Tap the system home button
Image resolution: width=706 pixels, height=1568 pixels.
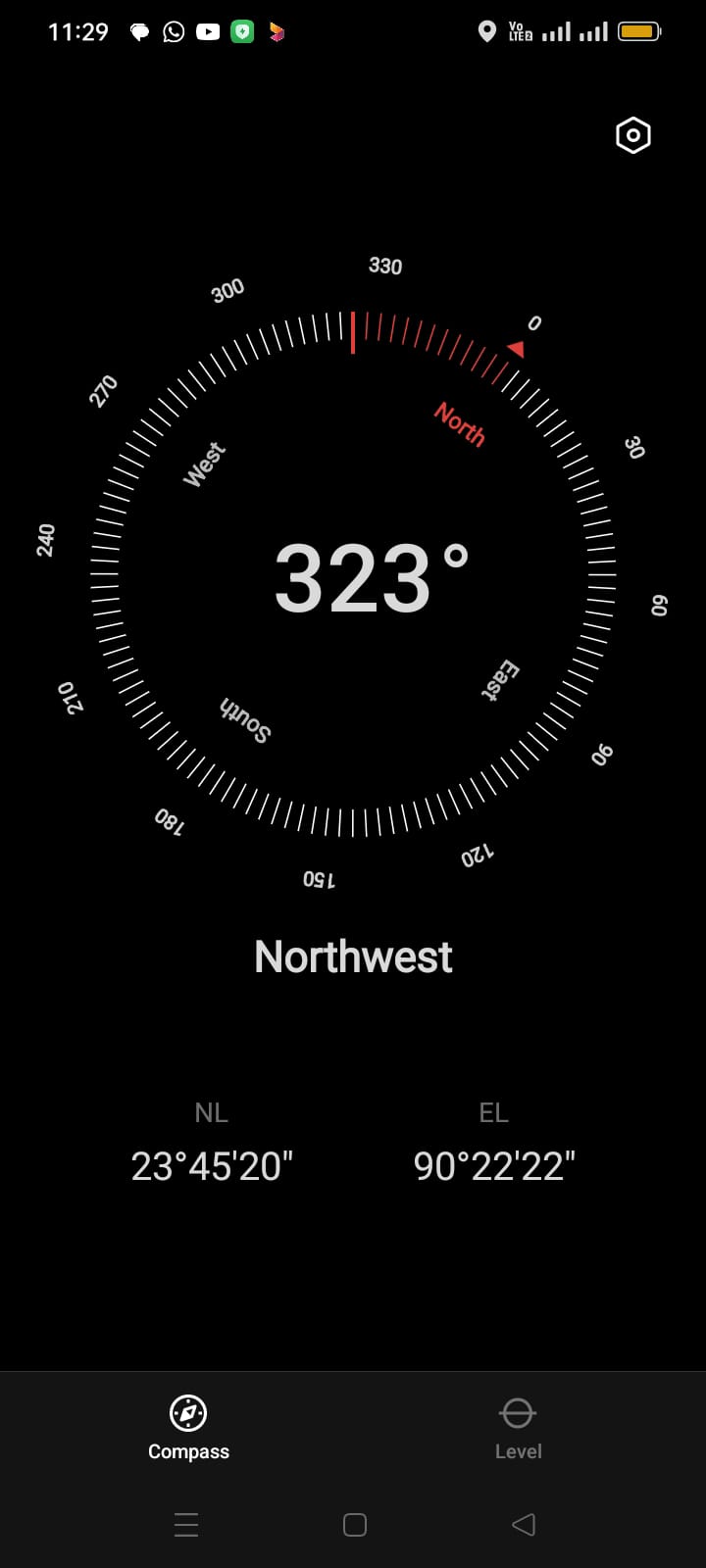point(354,1524)
